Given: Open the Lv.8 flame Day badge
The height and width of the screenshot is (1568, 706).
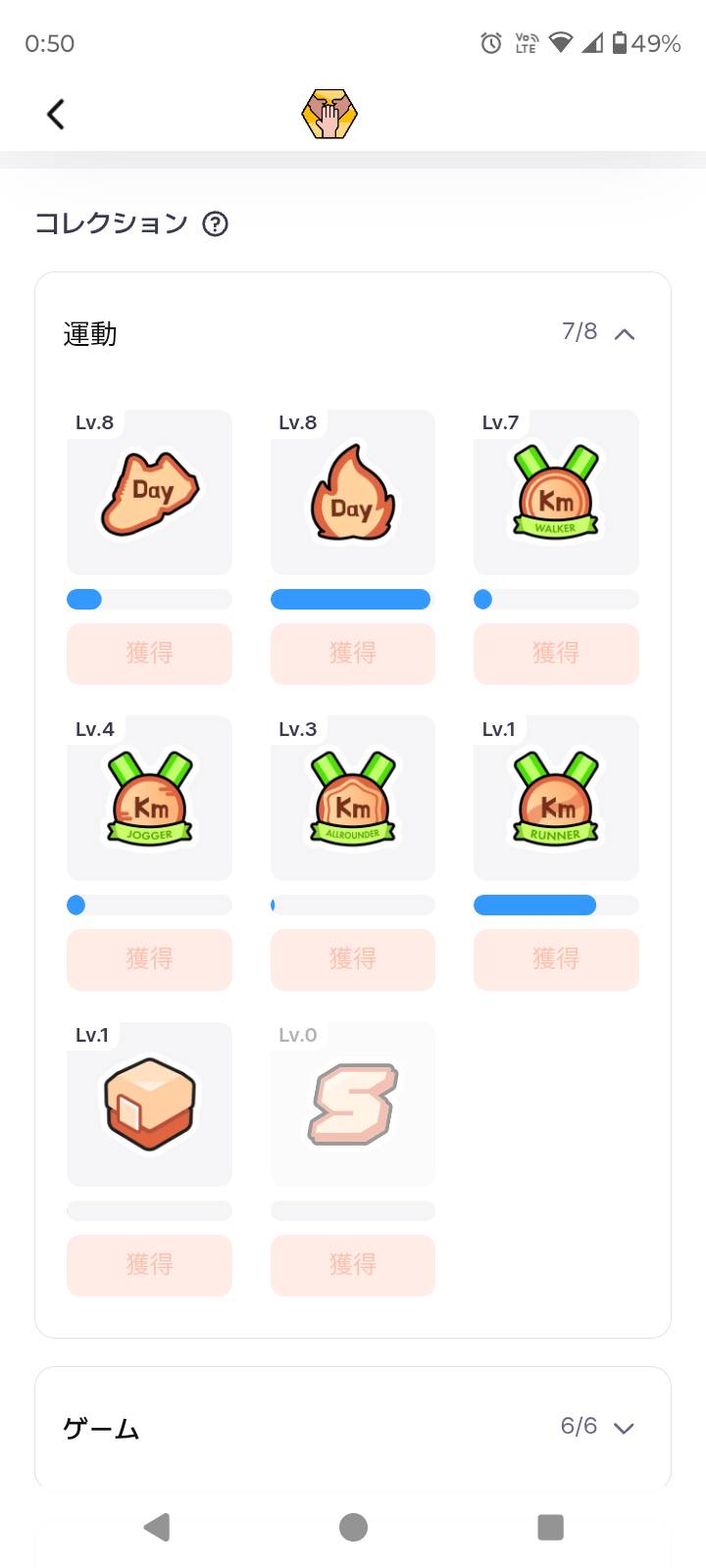Looking at the screenshot, I should click(x=352, y=493).
